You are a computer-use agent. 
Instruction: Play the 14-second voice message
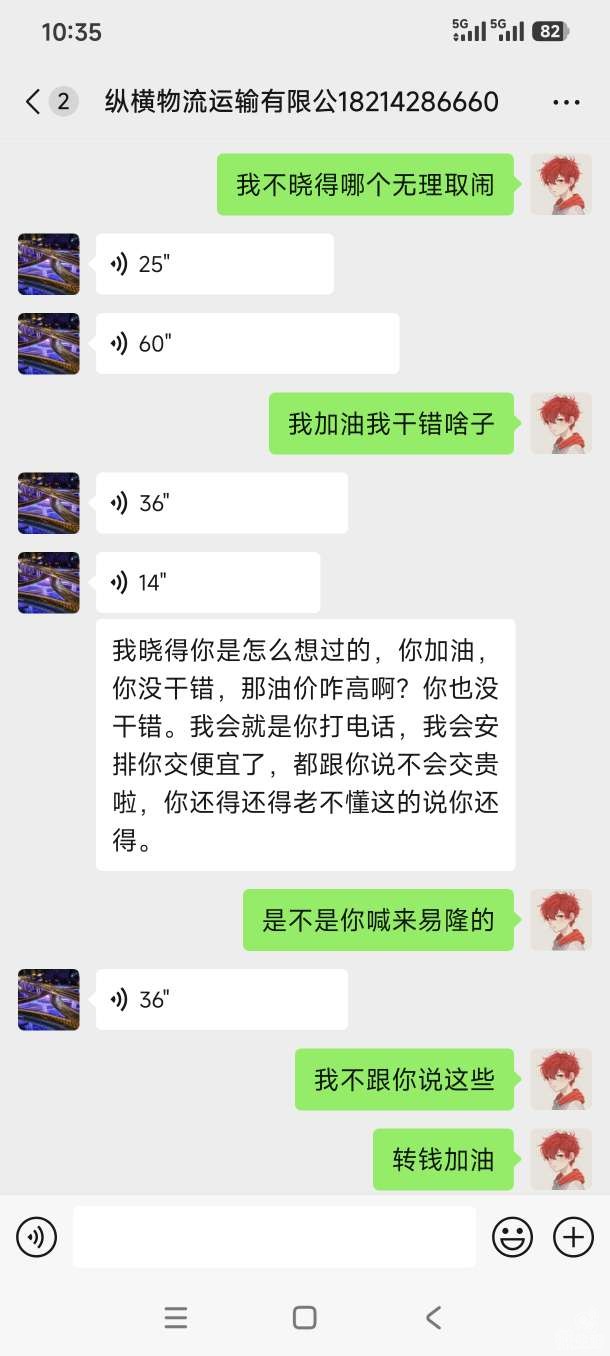pyautogui.click(x=208, y=582)
